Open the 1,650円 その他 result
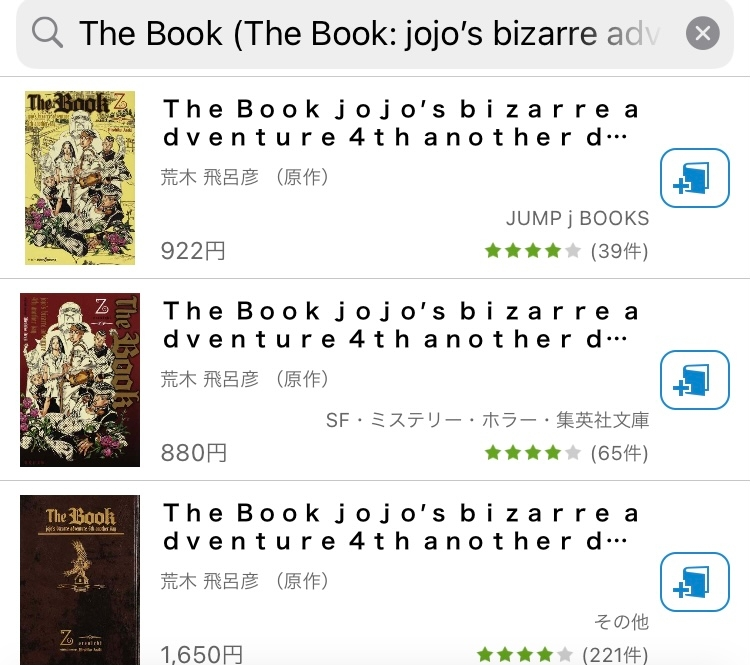750x665 pixels. tap(400, 527)
